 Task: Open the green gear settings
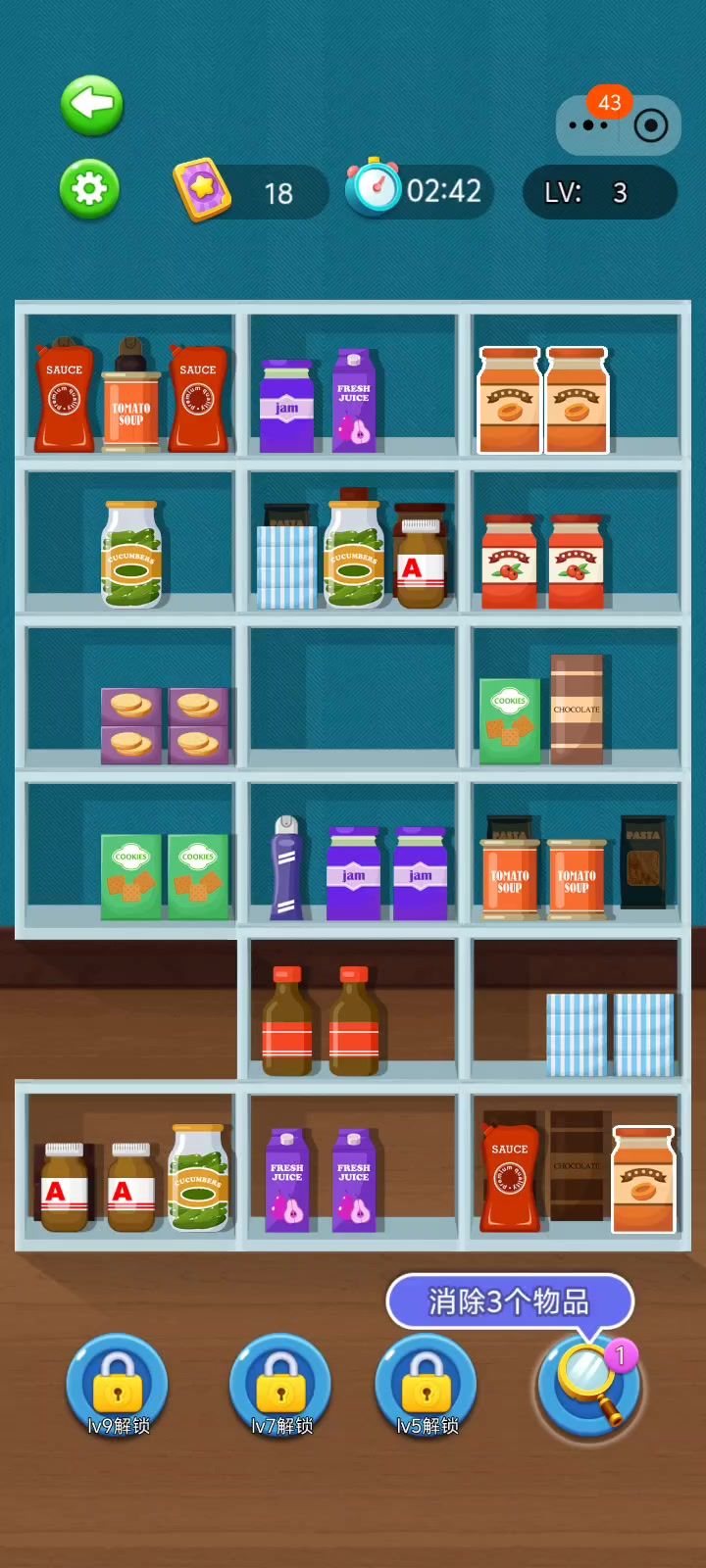[x=89, y=188]
